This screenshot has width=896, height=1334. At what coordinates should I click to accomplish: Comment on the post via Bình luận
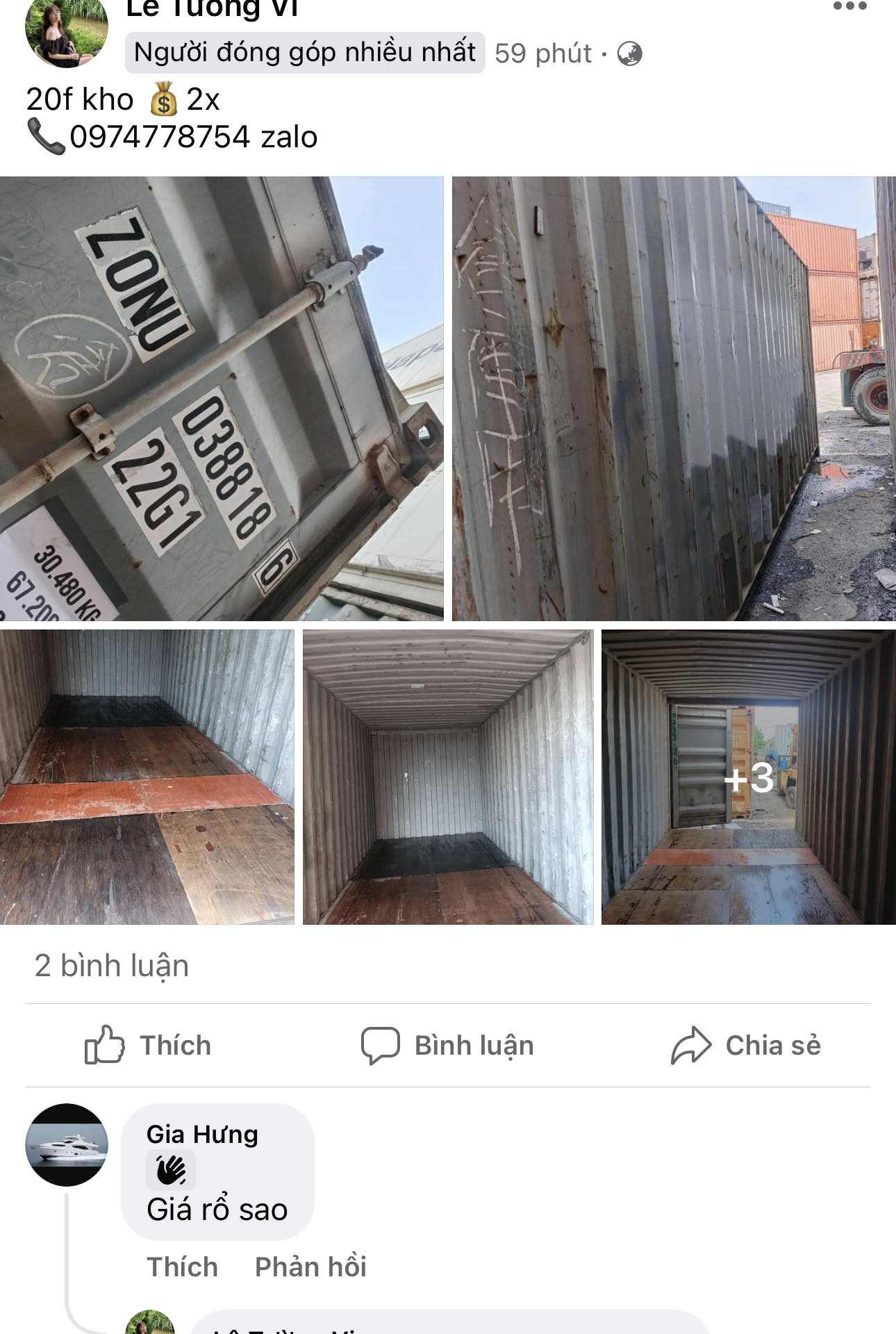448,1045
